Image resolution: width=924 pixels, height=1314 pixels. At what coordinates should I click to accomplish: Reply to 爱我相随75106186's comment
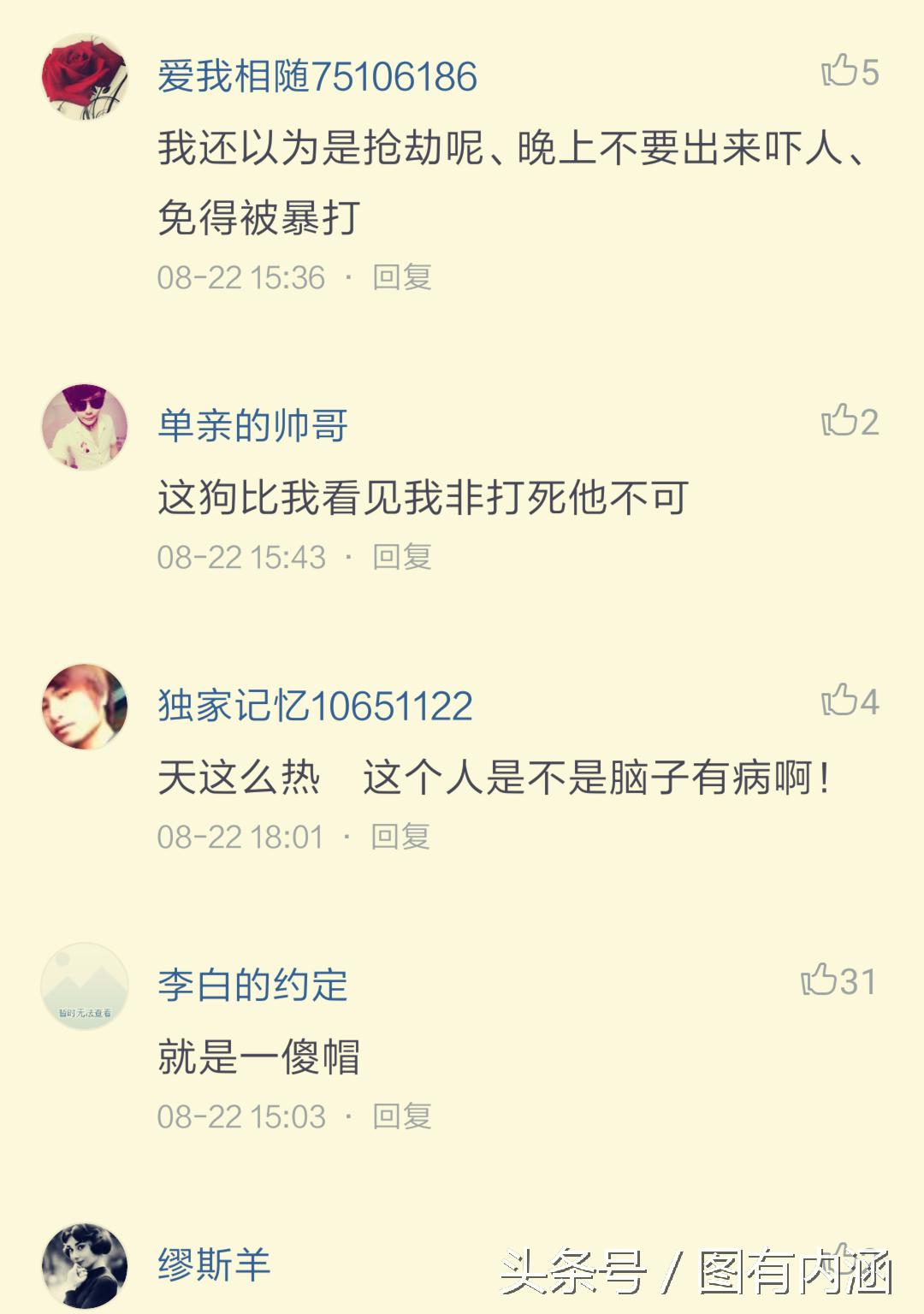tap(401, 277)
